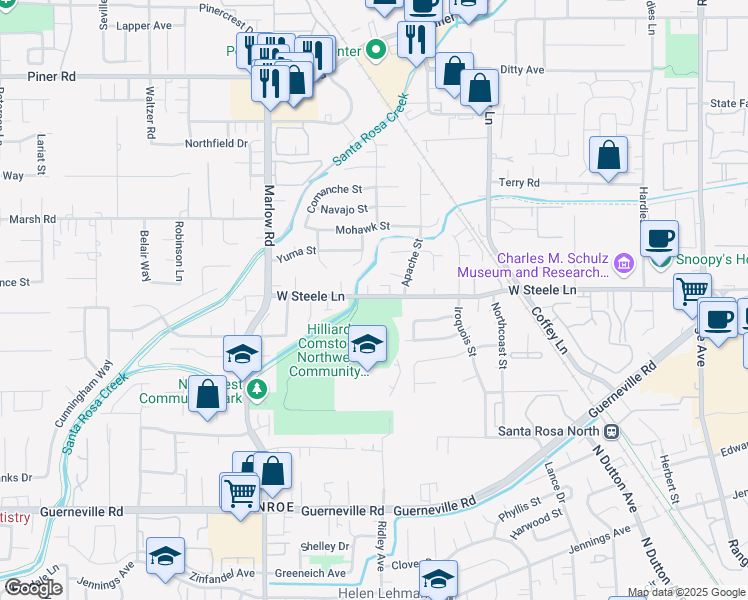This screenshot has height=600, width=748.
Task: Tap the coffee marker beside Snoopy's Home Ice
Action: pos(659,240)
